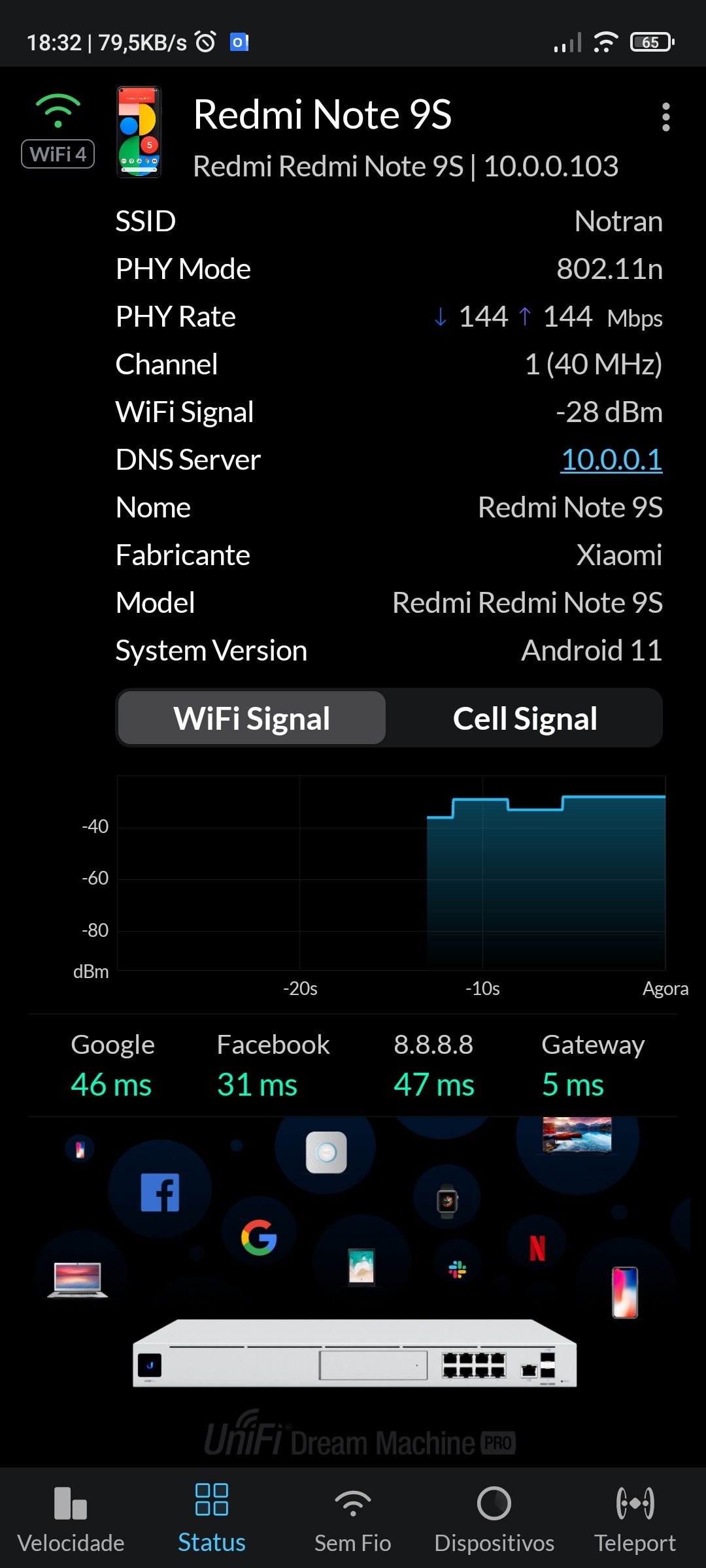The width and height of the screenshot is (706, 1568).
Task: Switch to the Cell Signal segment
Action: coord(525,718)
